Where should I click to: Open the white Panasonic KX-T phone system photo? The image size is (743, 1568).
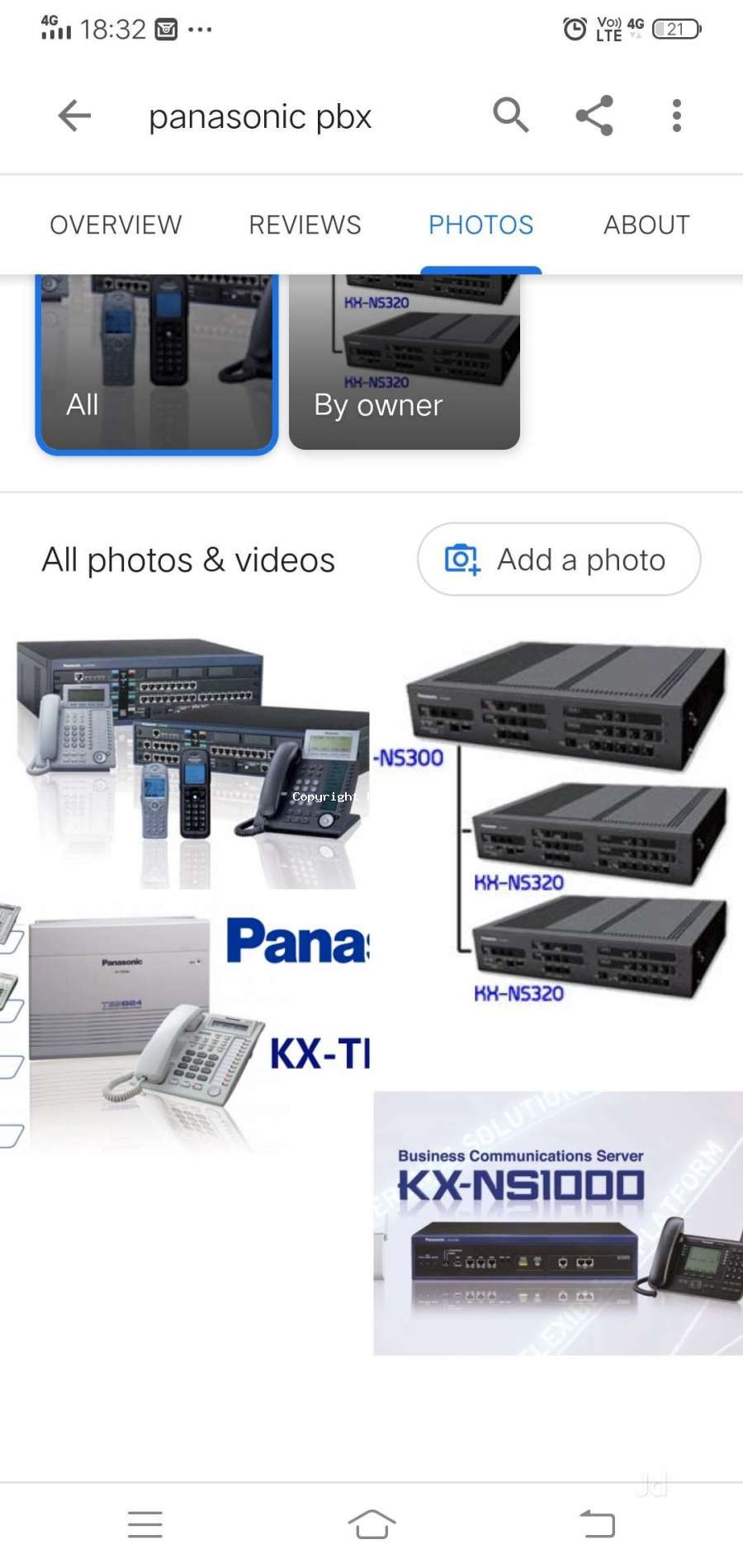coord(187,1023)
